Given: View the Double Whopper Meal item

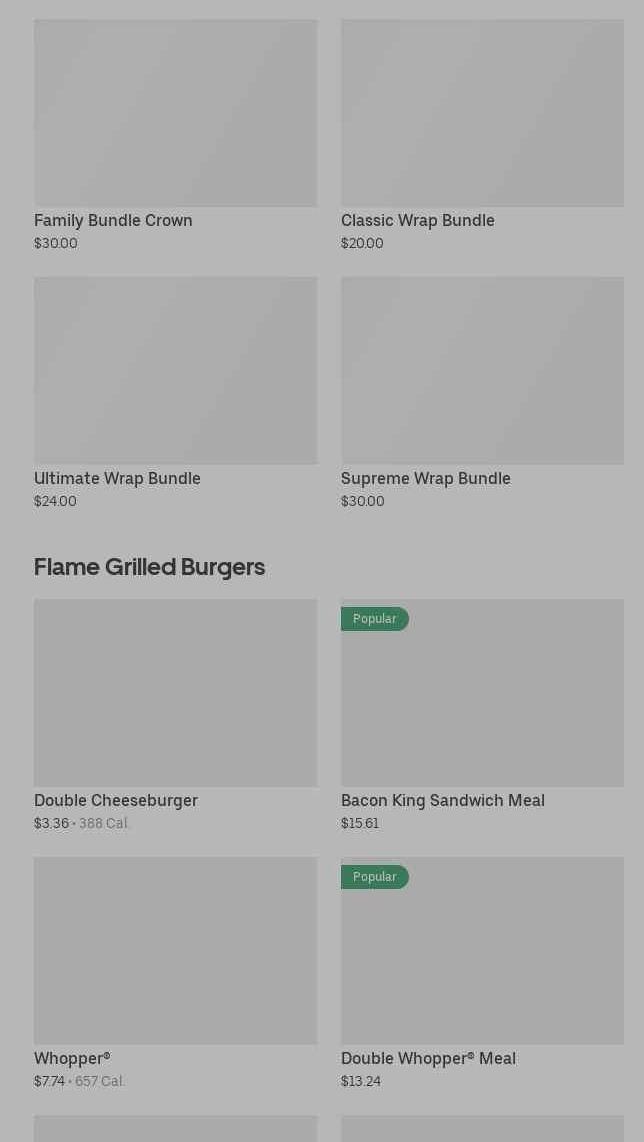Looking at the screenshot, I should (482, 972).
